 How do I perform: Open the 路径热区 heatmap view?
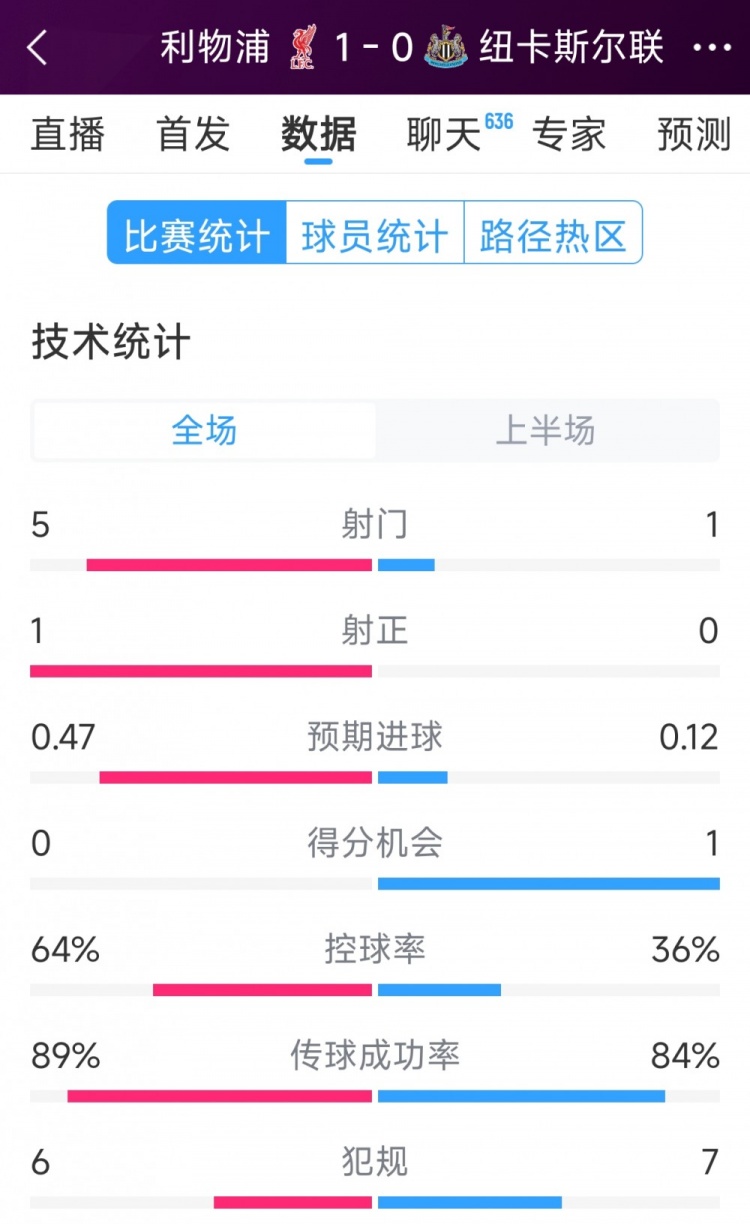[554, 231]
